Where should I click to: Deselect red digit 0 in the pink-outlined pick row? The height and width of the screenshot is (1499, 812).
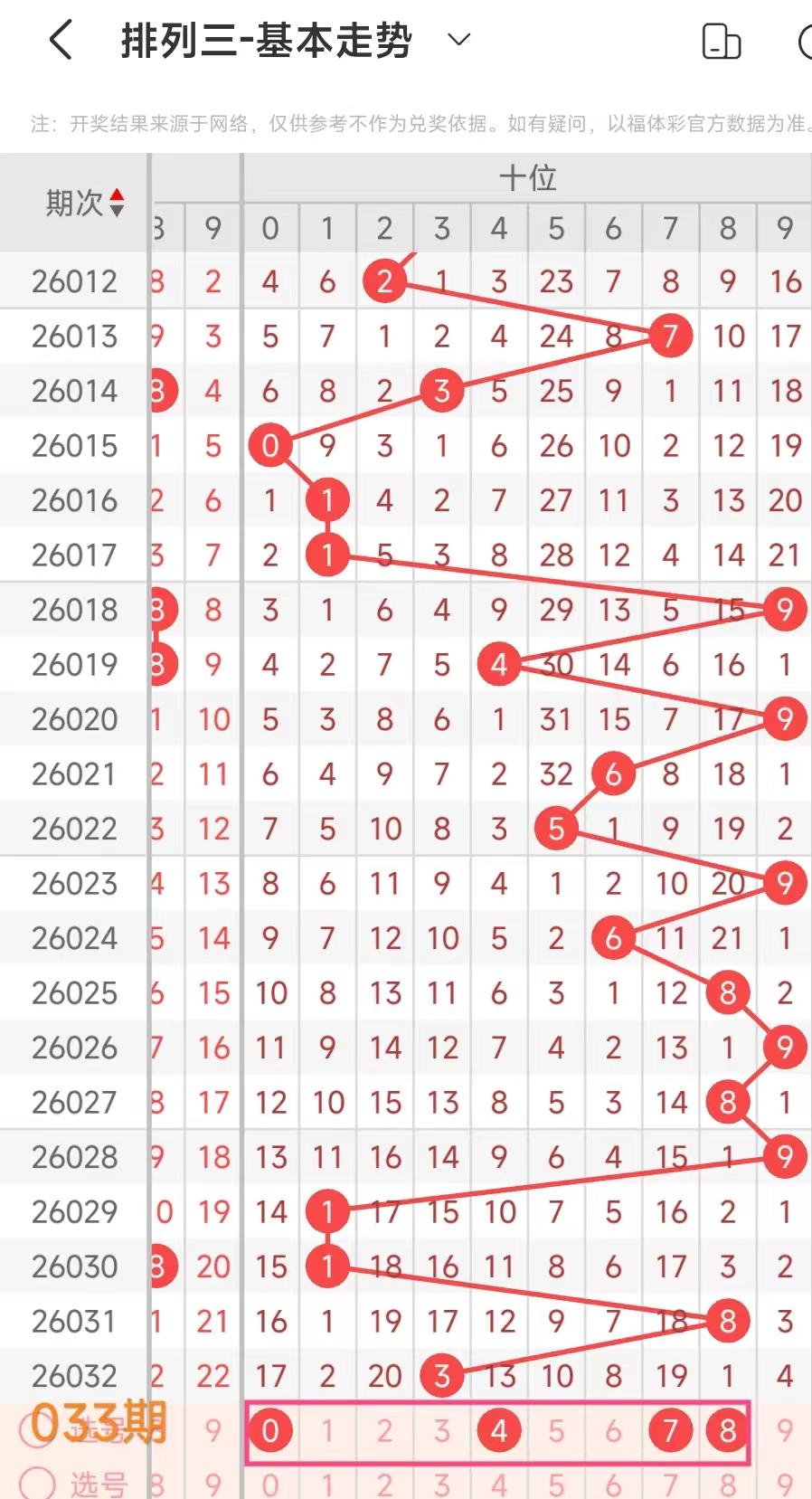click(270, 1431)
